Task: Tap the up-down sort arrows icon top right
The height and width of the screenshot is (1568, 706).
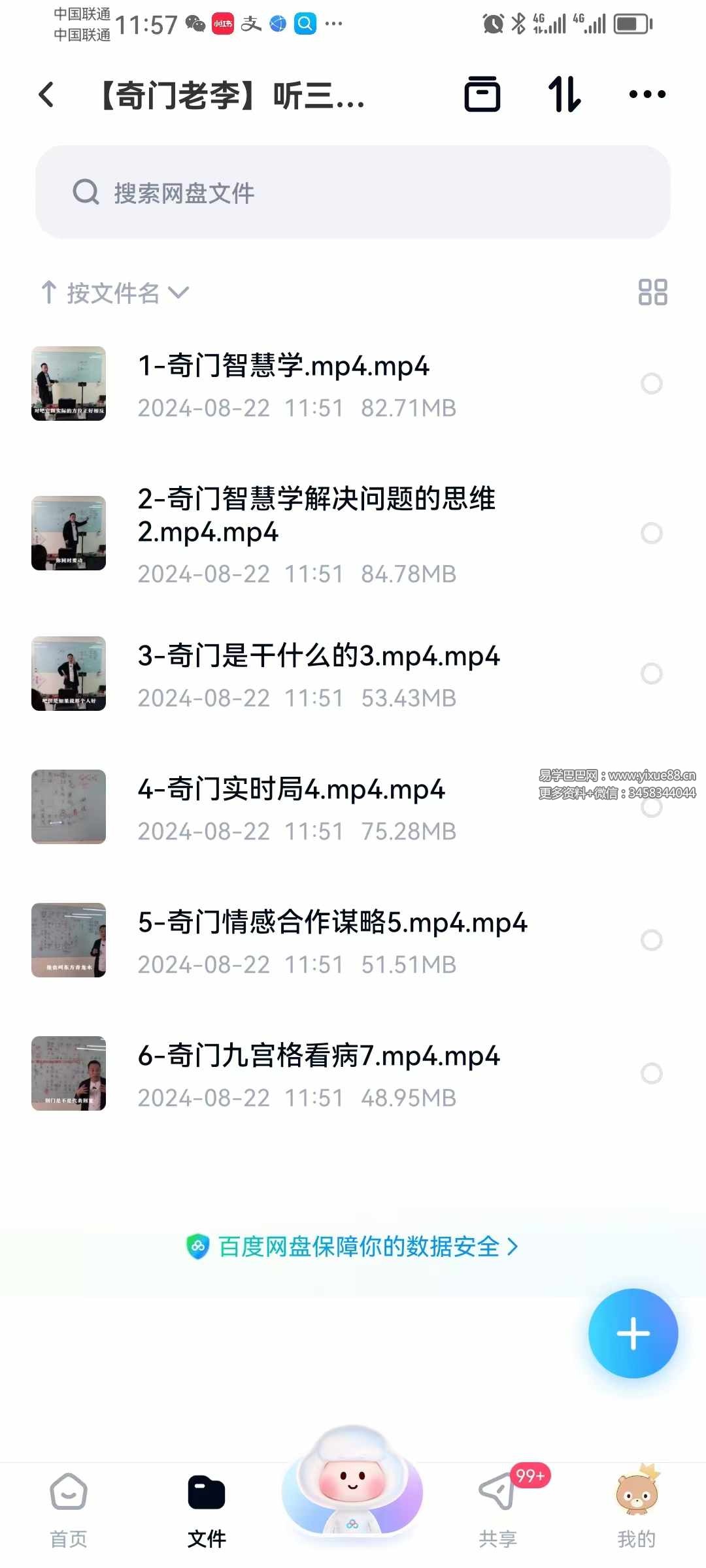Action: (x=565, y=94)
